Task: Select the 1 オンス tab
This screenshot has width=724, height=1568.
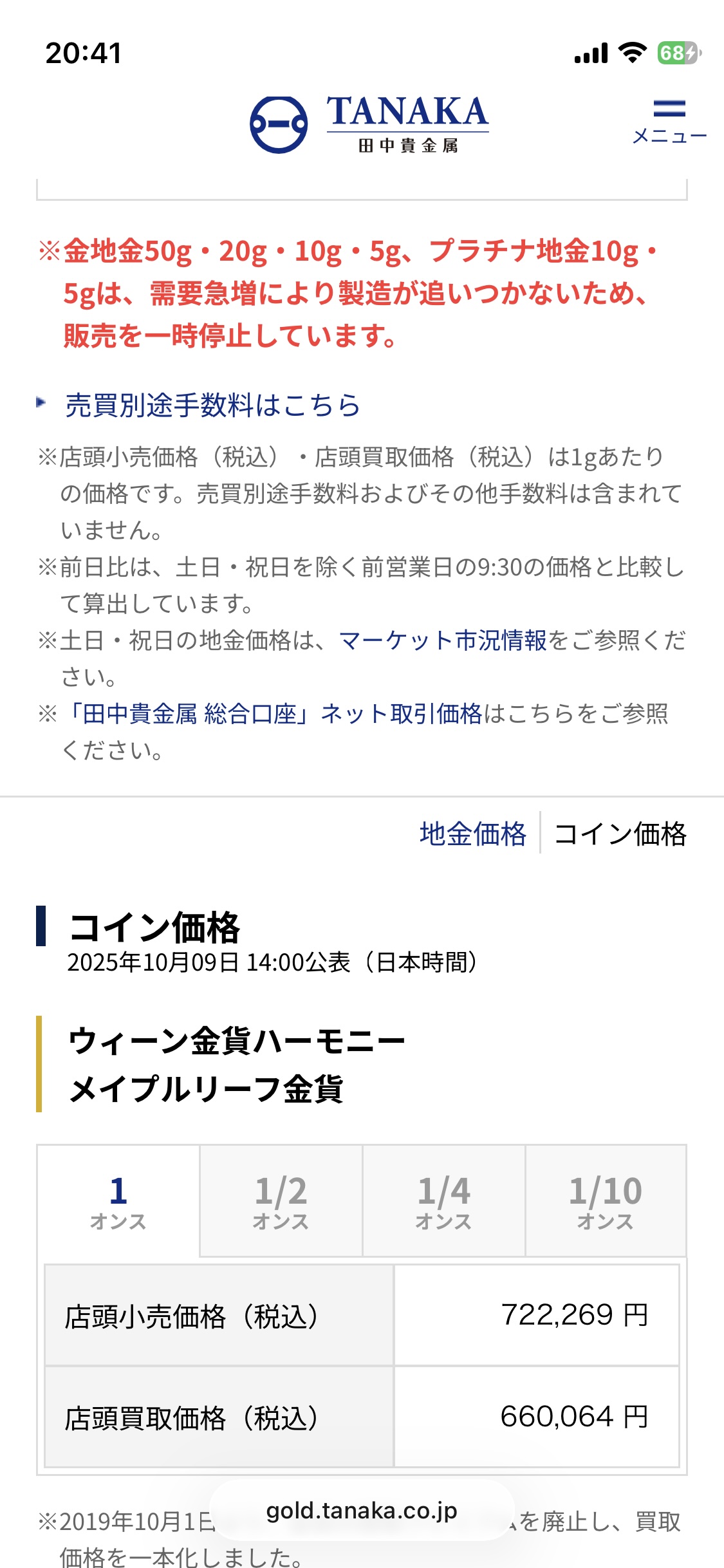Action: click(x=118, y=1201)
